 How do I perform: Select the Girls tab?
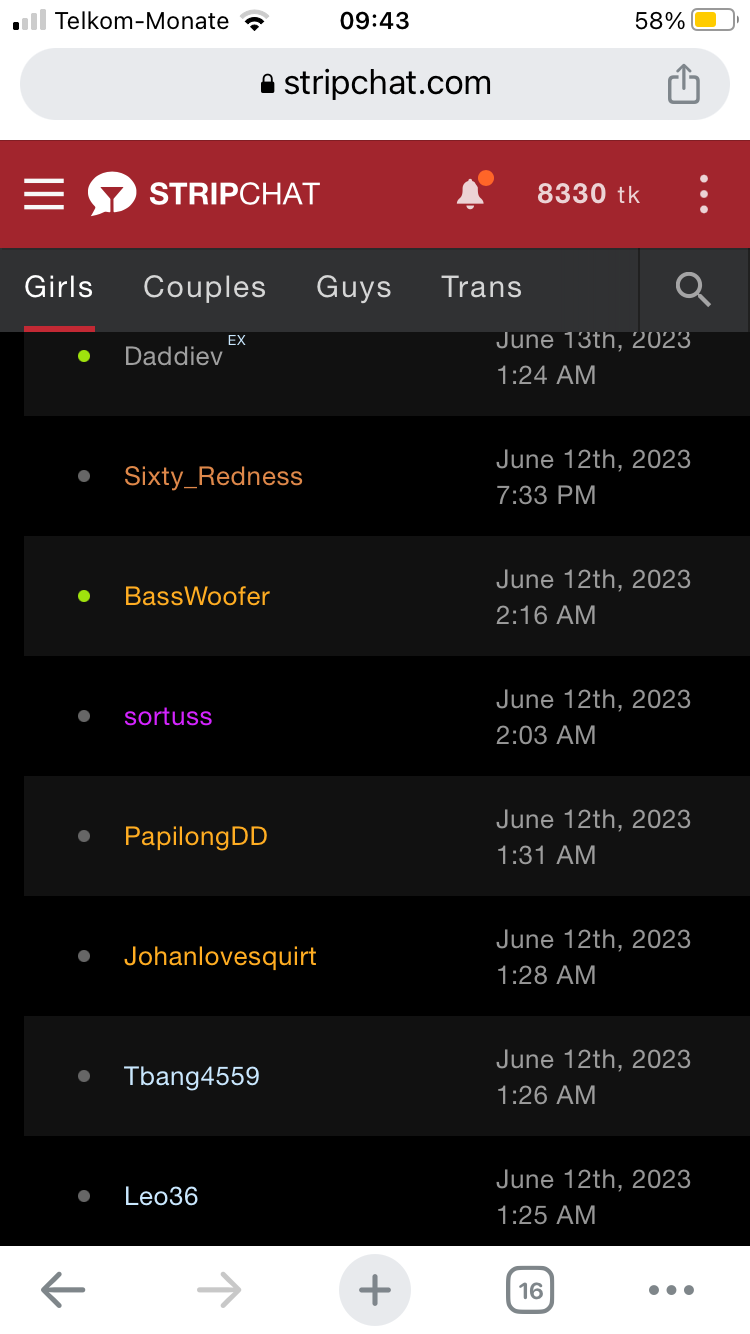[x=59, y=288]
